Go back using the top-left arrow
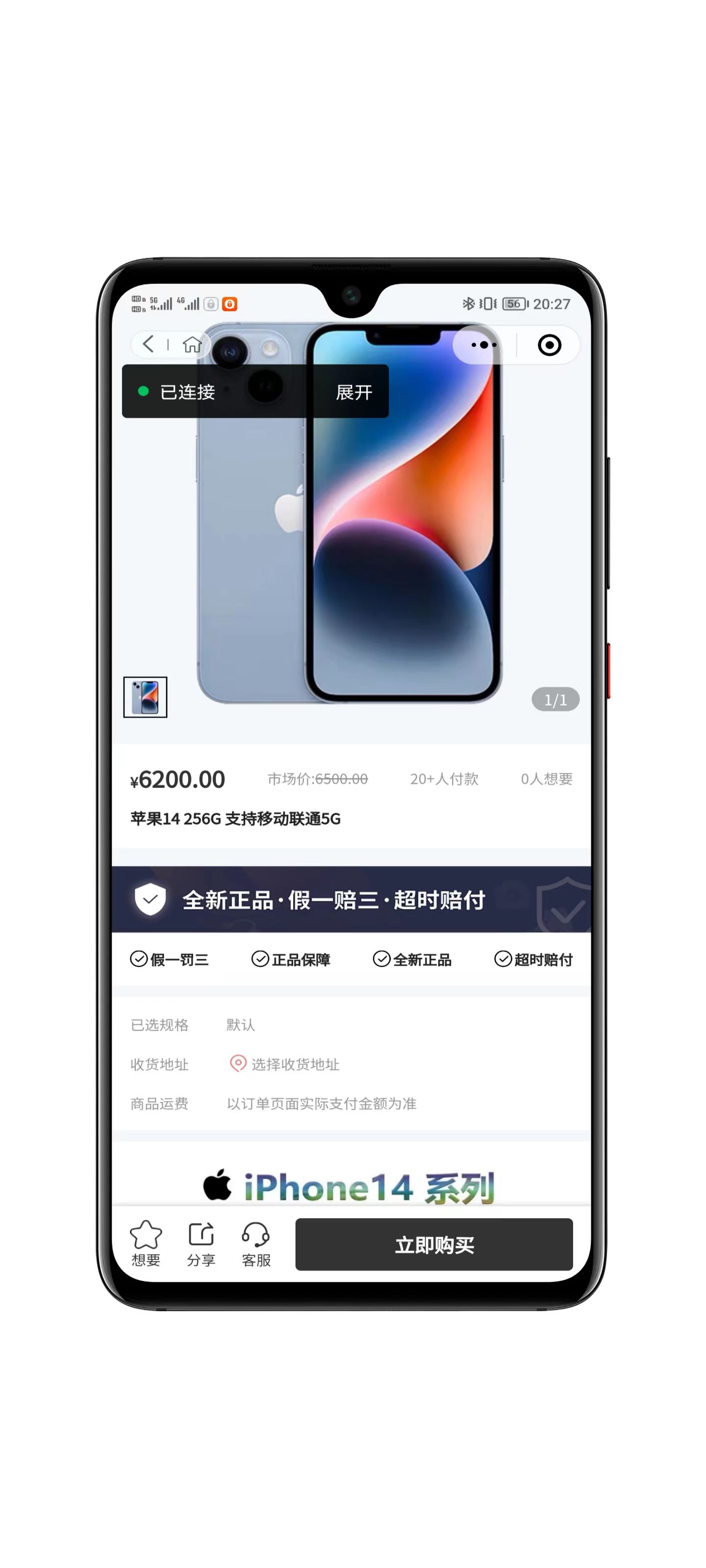 pos(148,344)
